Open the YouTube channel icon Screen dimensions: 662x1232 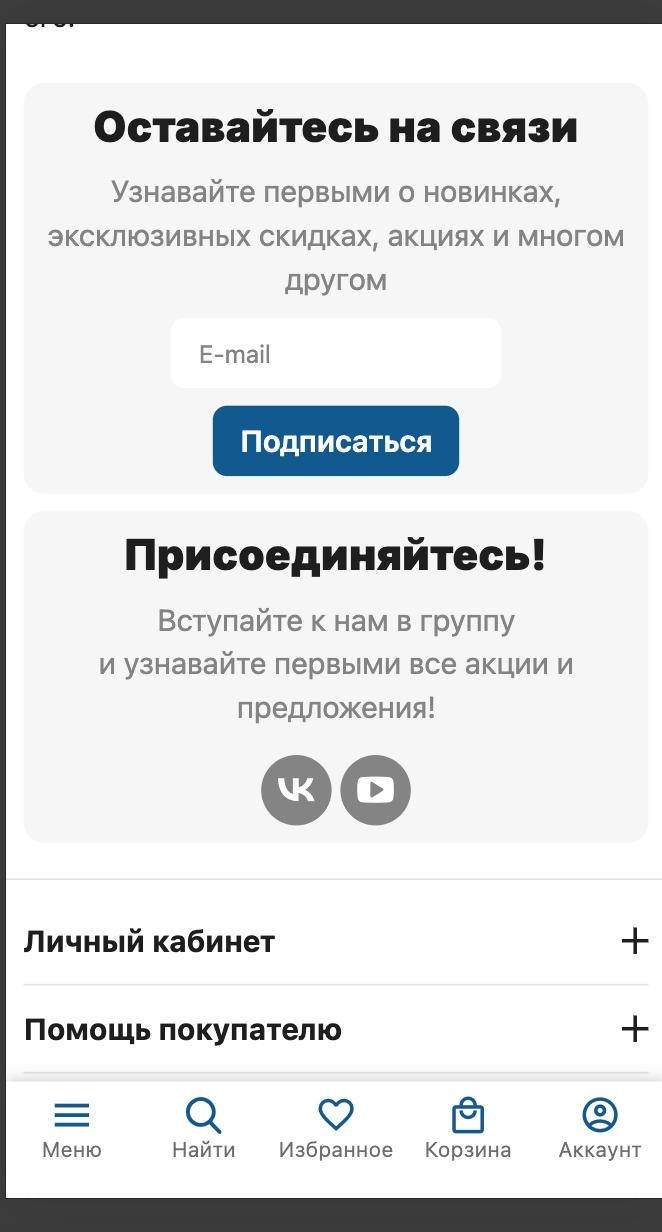[375, 790]
